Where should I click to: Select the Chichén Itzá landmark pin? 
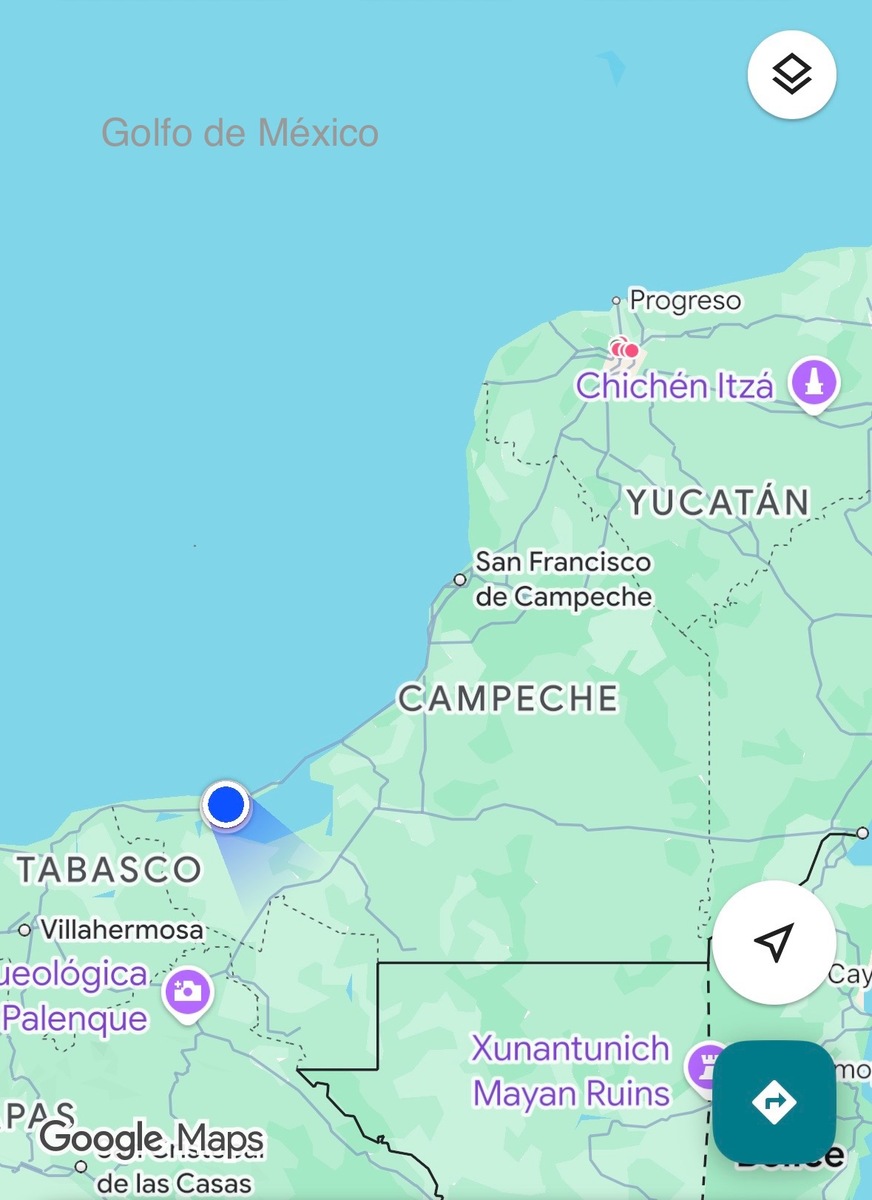tap(814, 383)
